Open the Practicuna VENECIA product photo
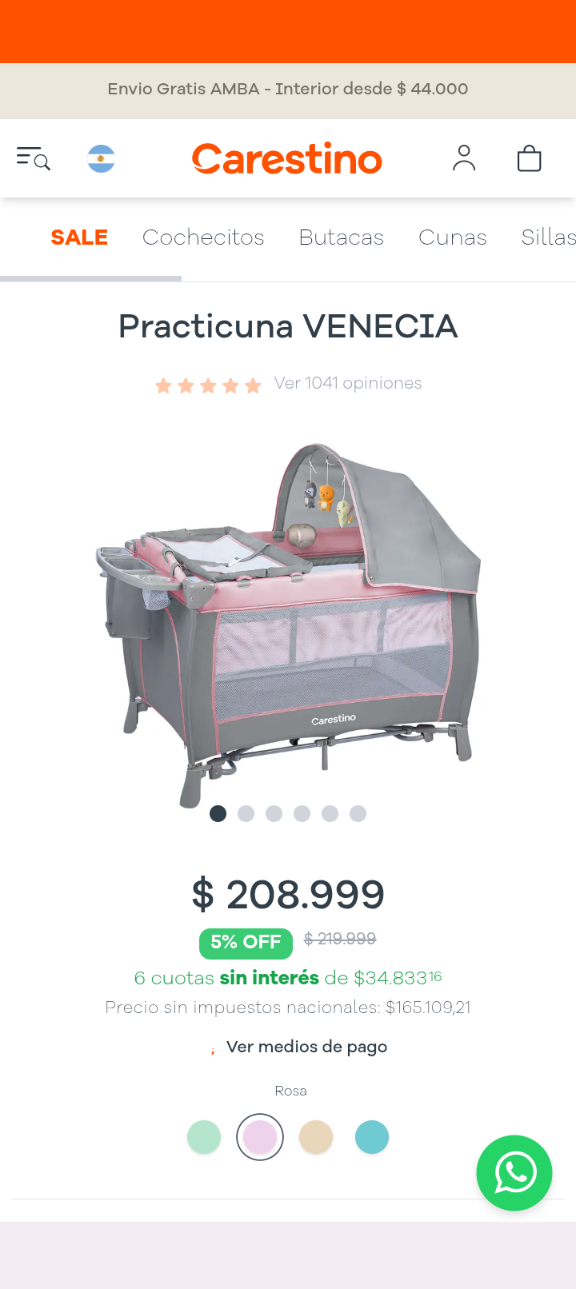The width and height of the screenshot is (576, 1289). click(x=288, y=620)
